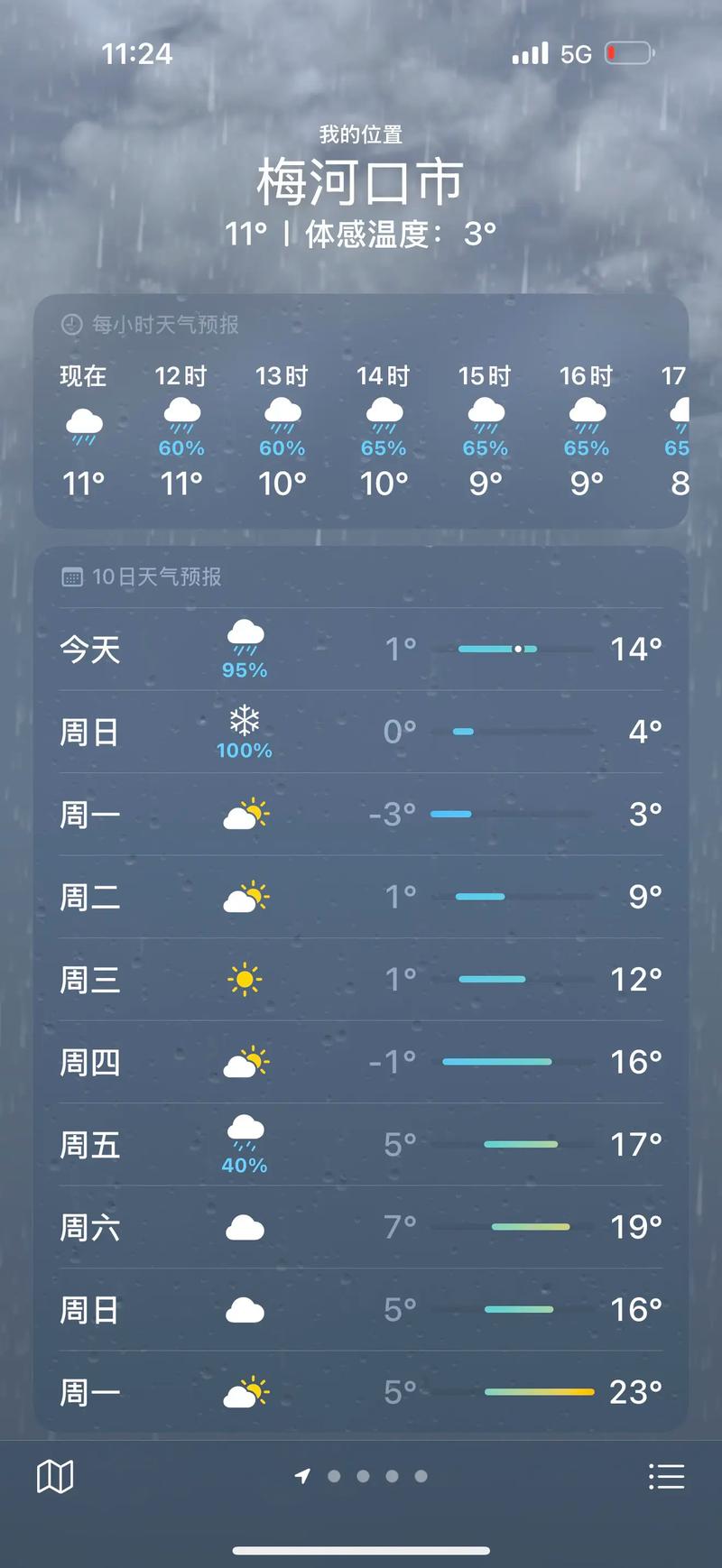722x1568 pixels.
Task: Open today's forecast row 今天
Action: (361, 649)
